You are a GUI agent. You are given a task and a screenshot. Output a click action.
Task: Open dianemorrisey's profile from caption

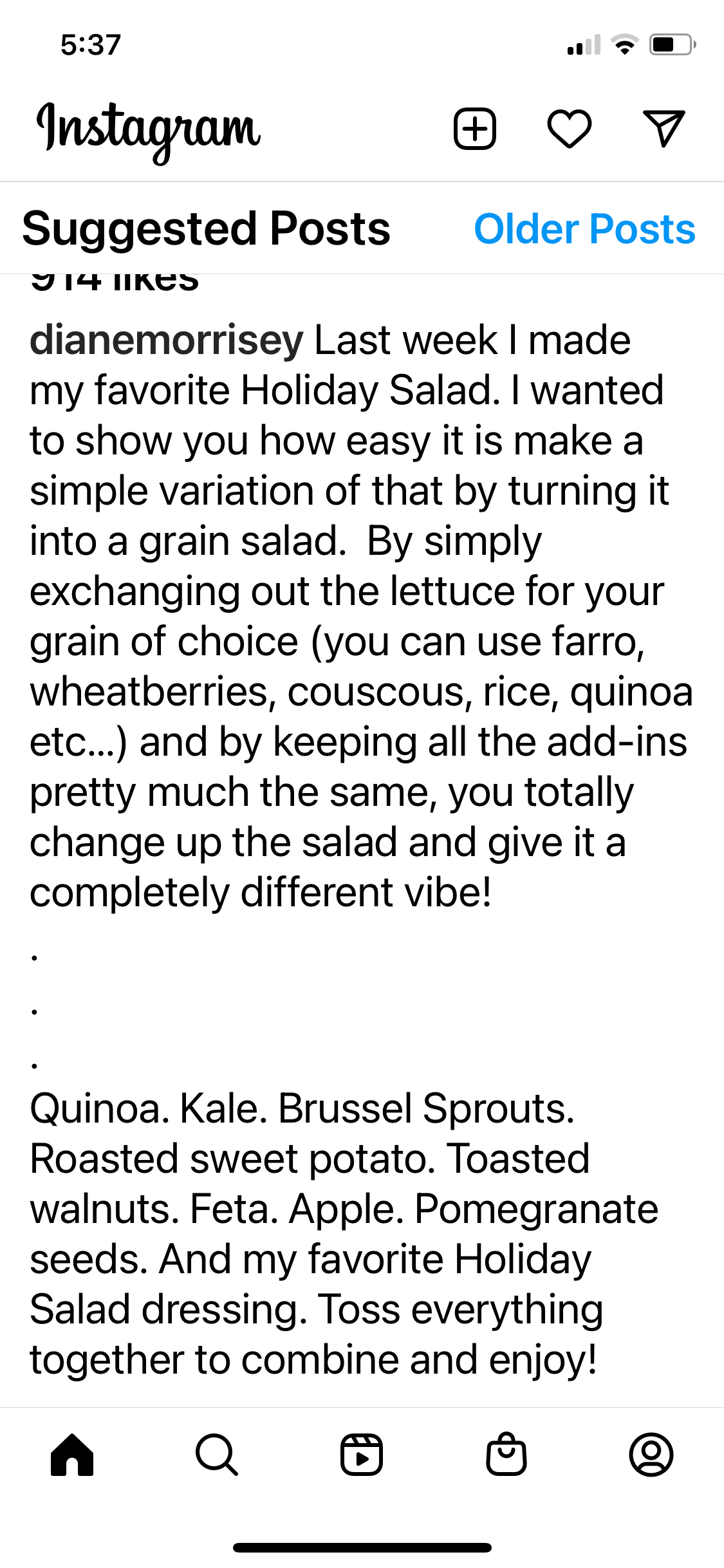(167, 340)
